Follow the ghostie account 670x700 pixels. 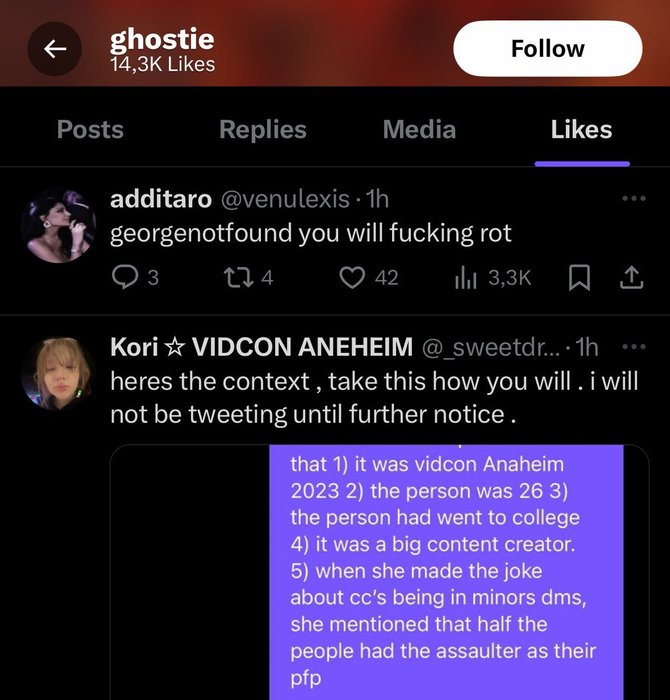[547, 49]
